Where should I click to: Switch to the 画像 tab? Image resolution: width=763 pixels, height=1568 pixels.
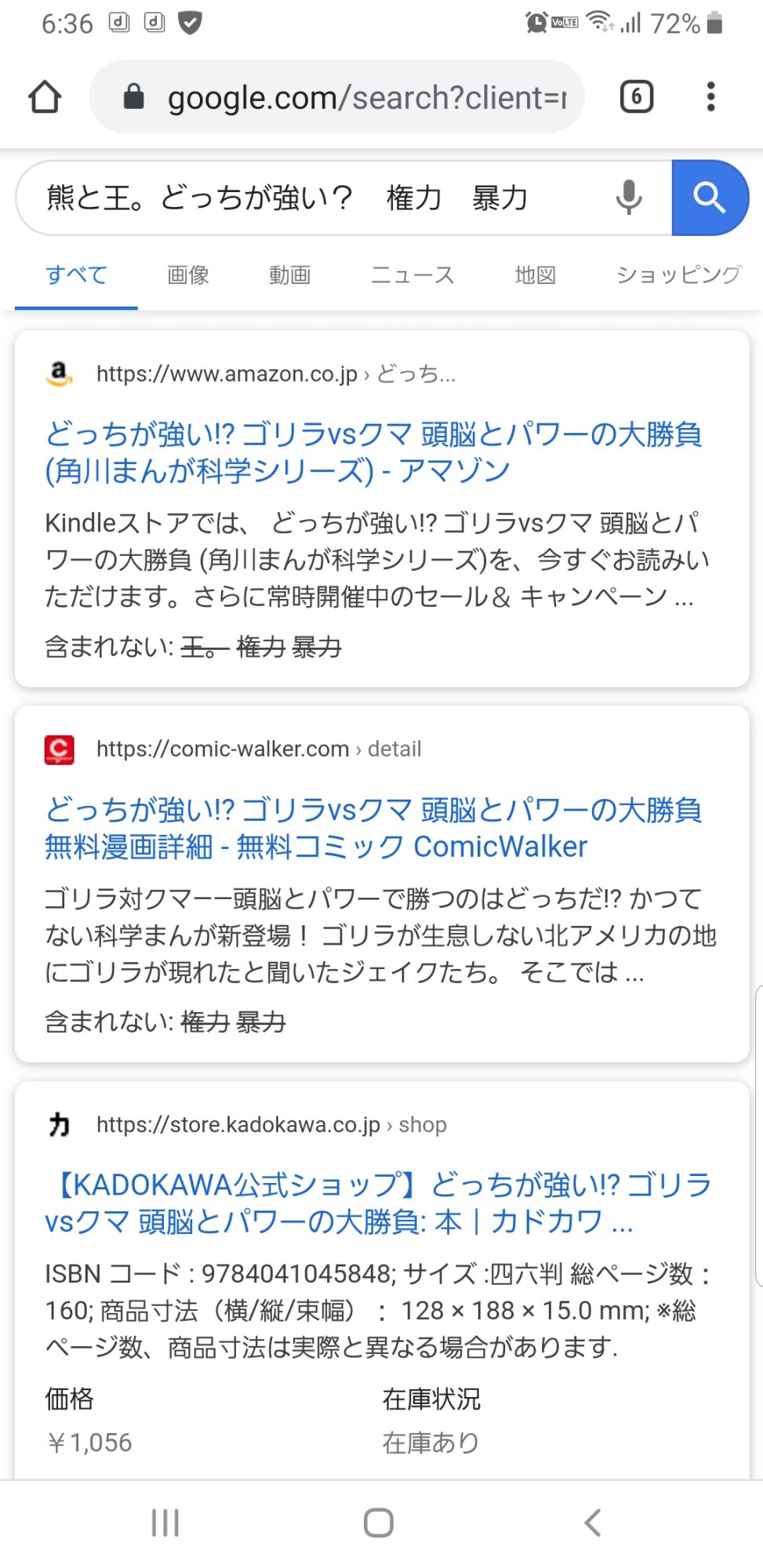[x=188, y=275]
